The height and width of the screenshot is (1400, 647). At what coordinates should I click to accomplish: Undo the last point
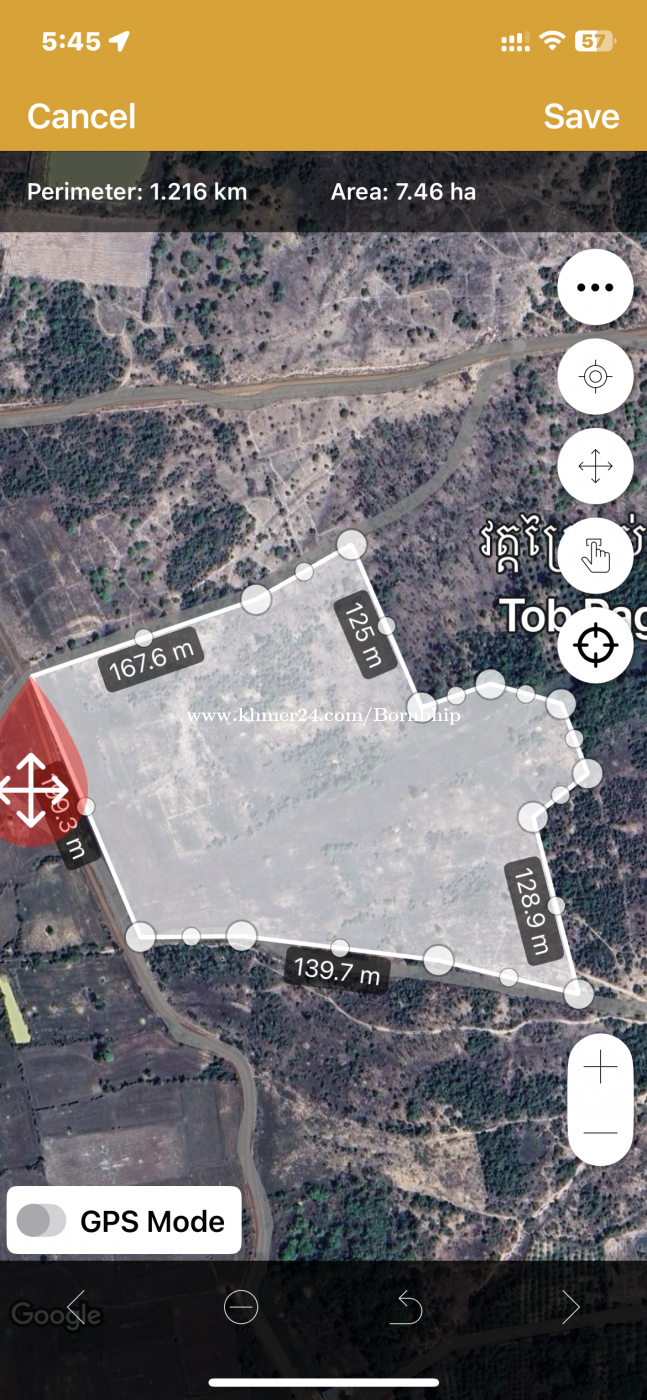pyautogui.click(x=406, y=1307)
